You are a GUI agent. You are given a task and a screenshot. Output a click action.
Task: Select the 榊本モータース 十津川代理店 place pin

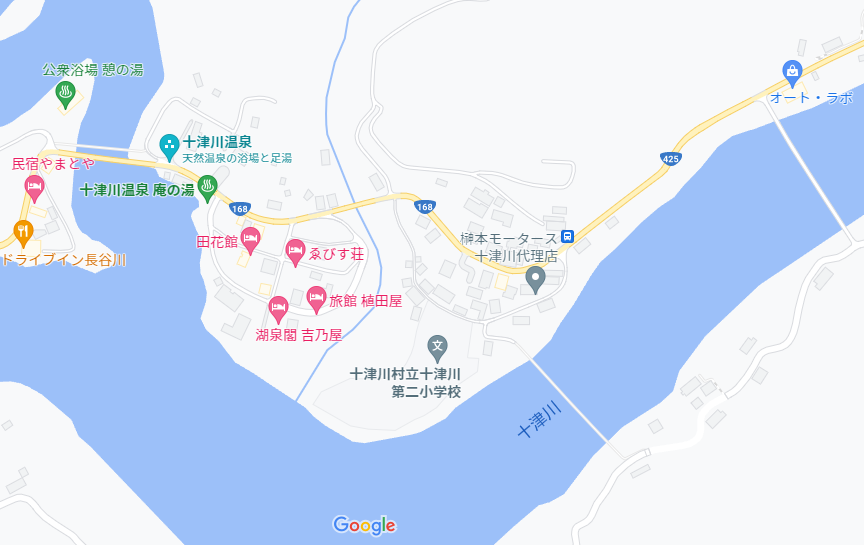(535, 279)
